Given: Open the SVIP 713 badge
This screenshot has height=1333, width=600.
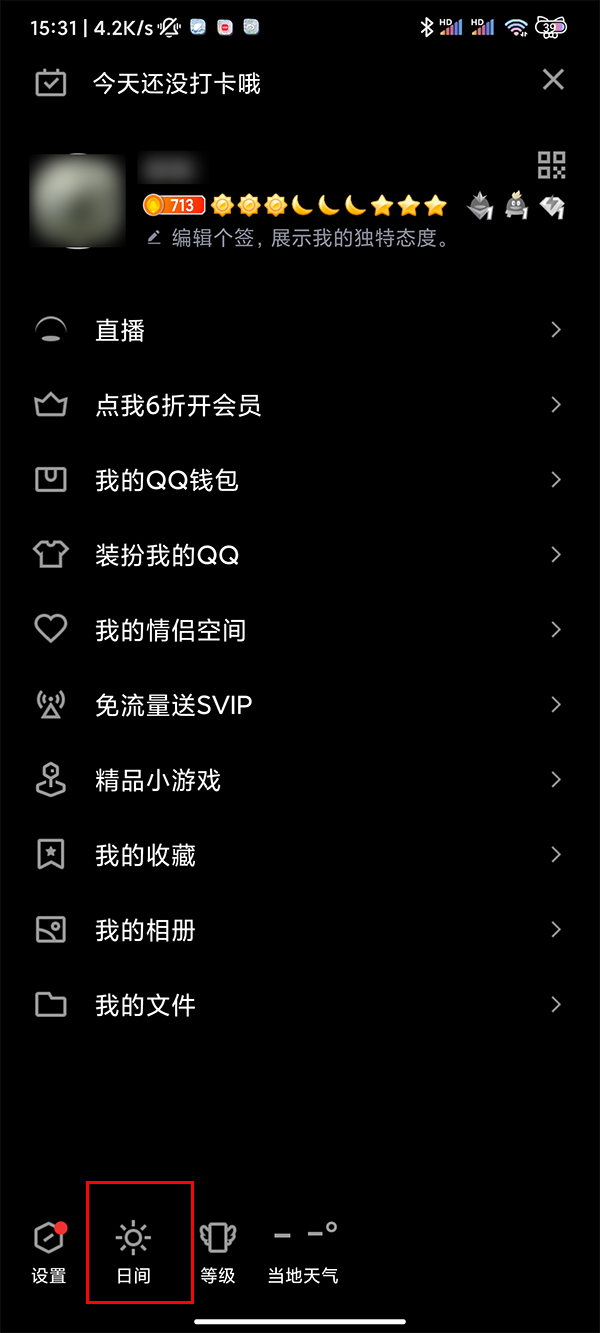Looking at the screenshot, I should pos(174,206).
